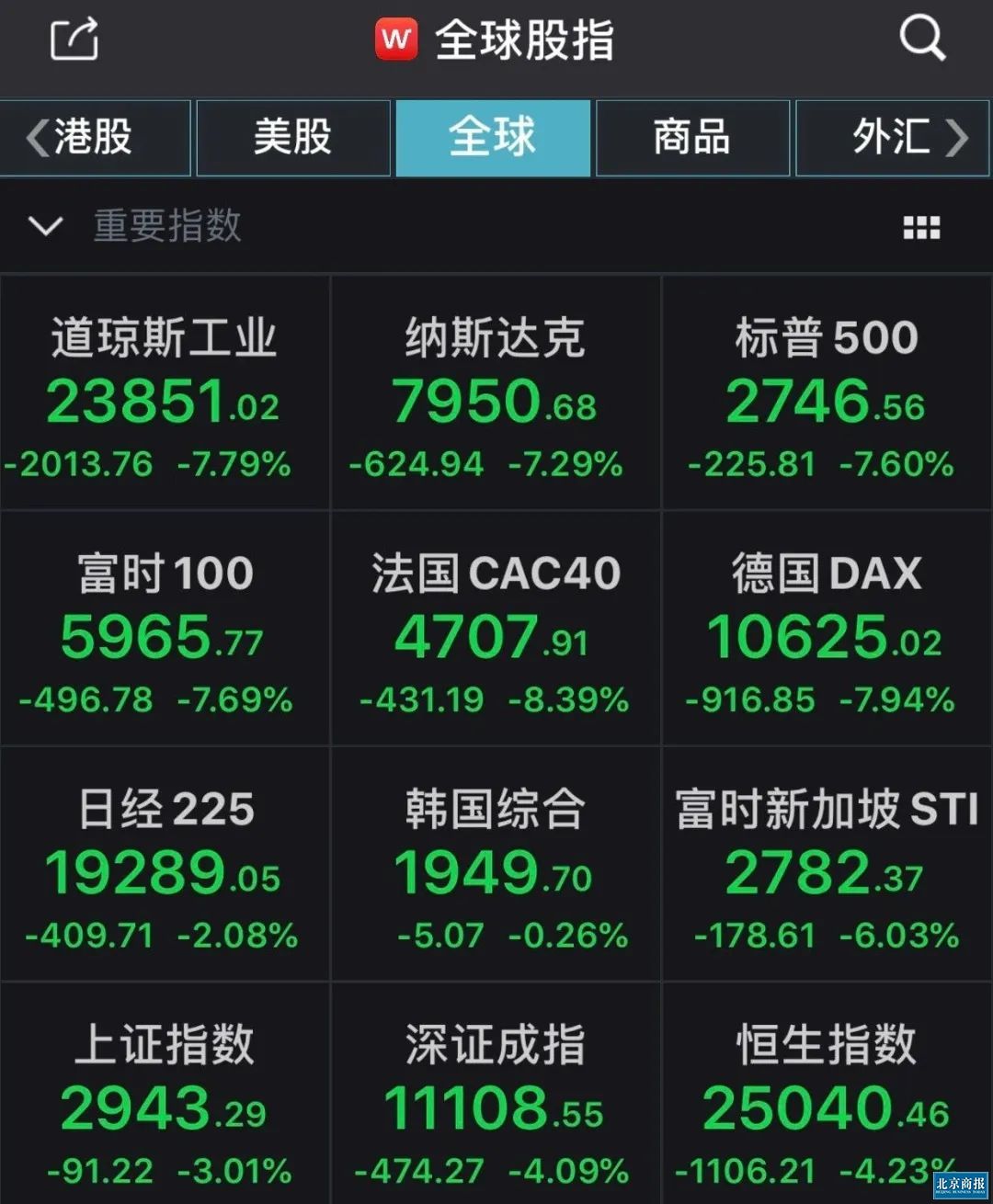The image size is (993, 1204).
Task: Collapse the 重要指数 section
Action: click(x=46, y=226)
